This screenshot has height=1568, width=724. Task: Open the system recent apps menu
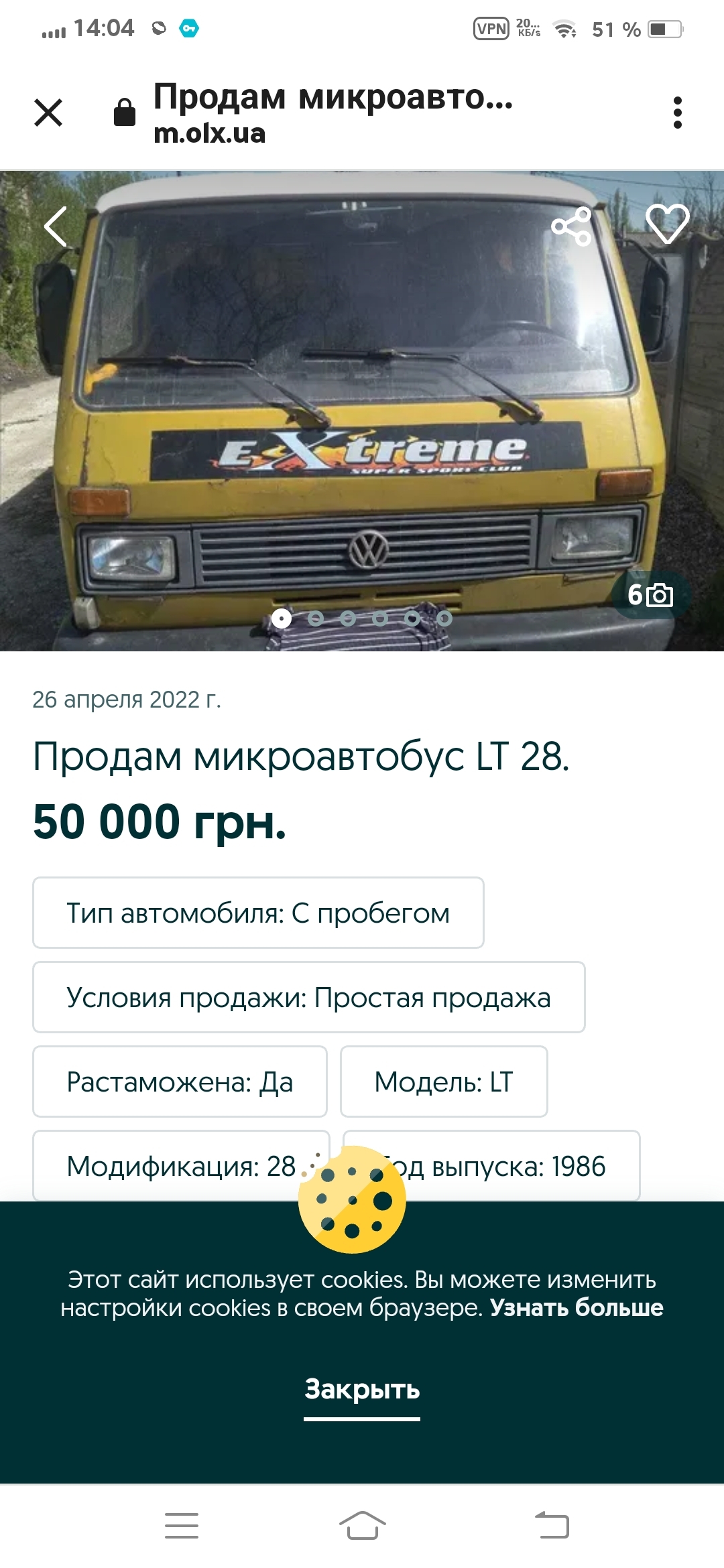[182, 1526]
